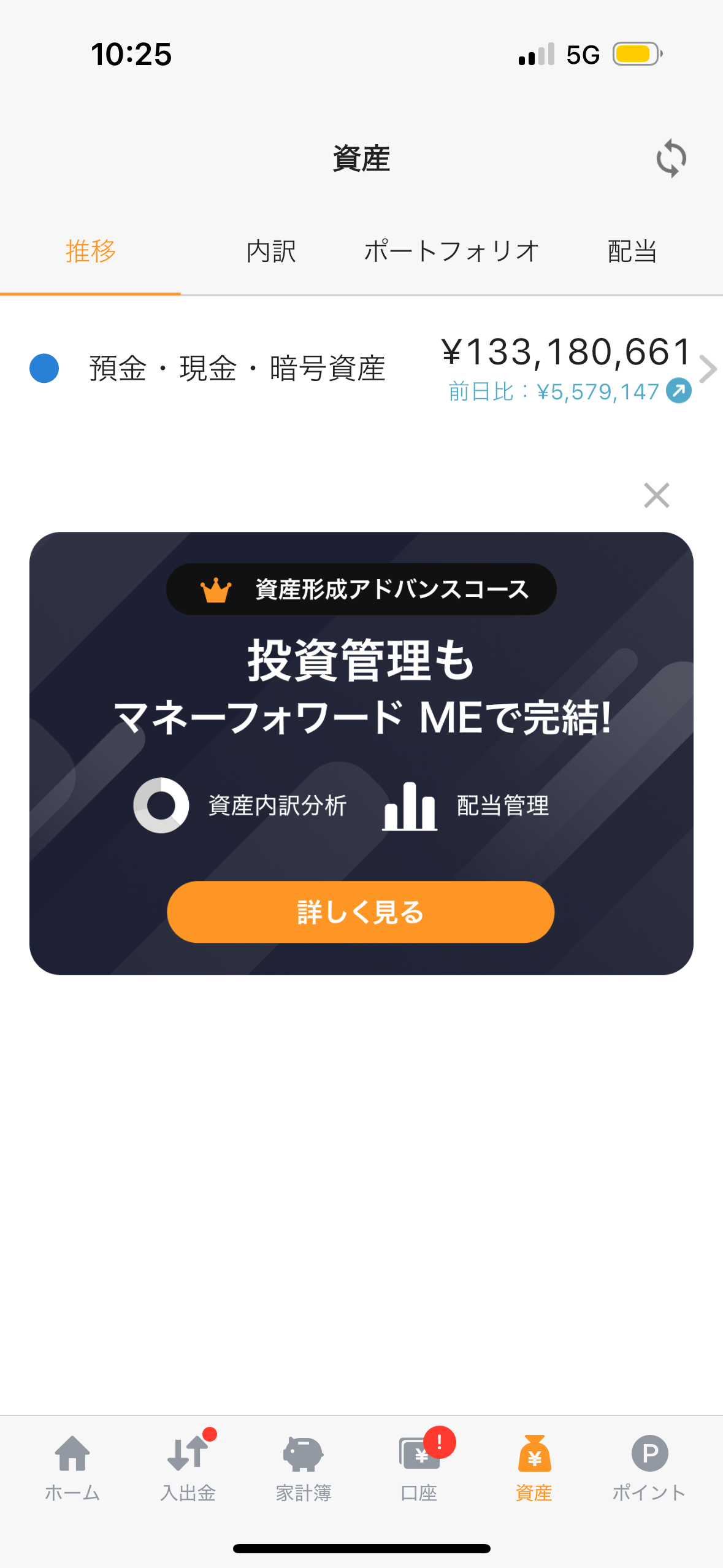Refresh asset data with the sync icon
The width and height of the screenshot is (723, 1568).
point(671,158)
